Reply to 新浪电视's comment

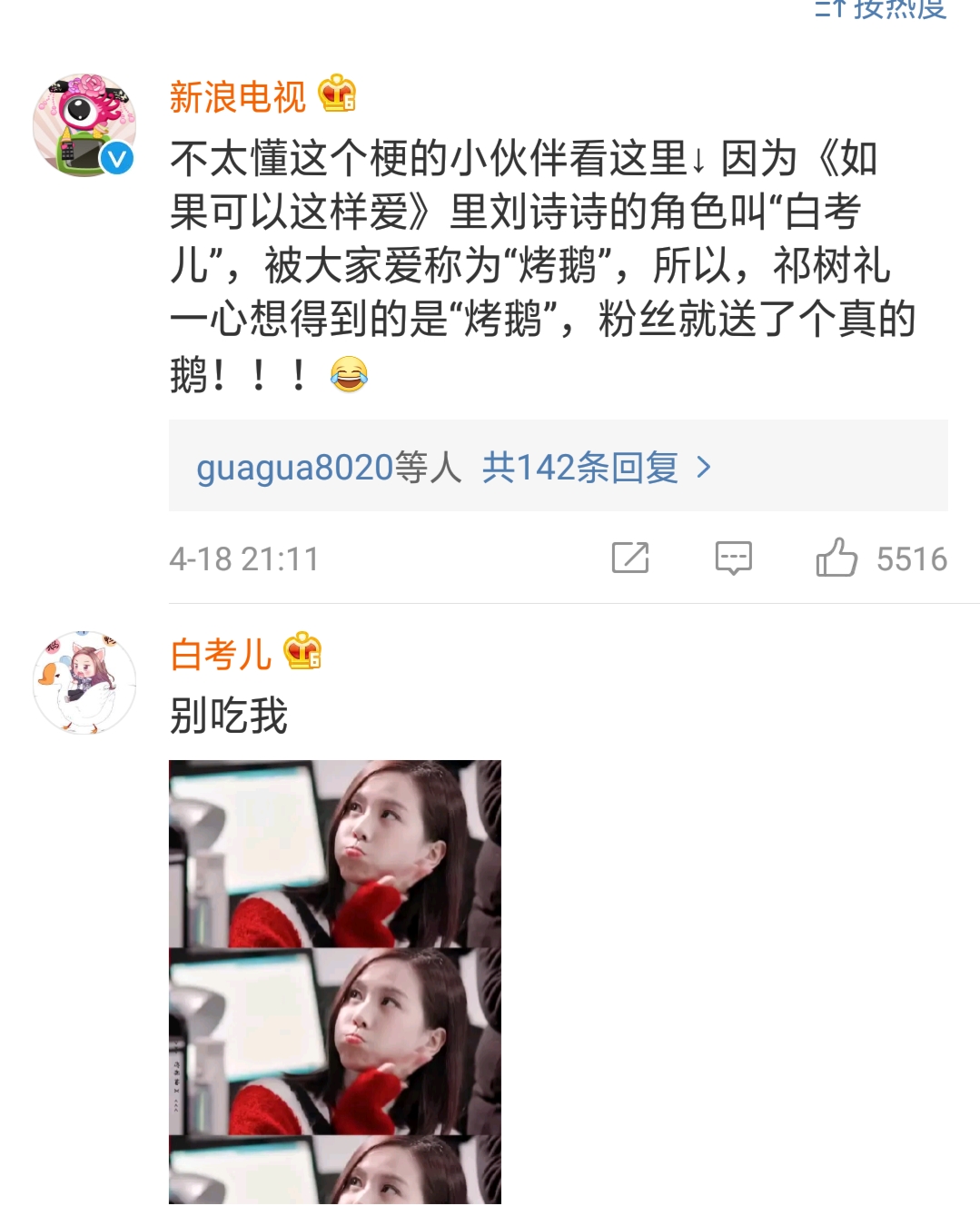(733, 558)
